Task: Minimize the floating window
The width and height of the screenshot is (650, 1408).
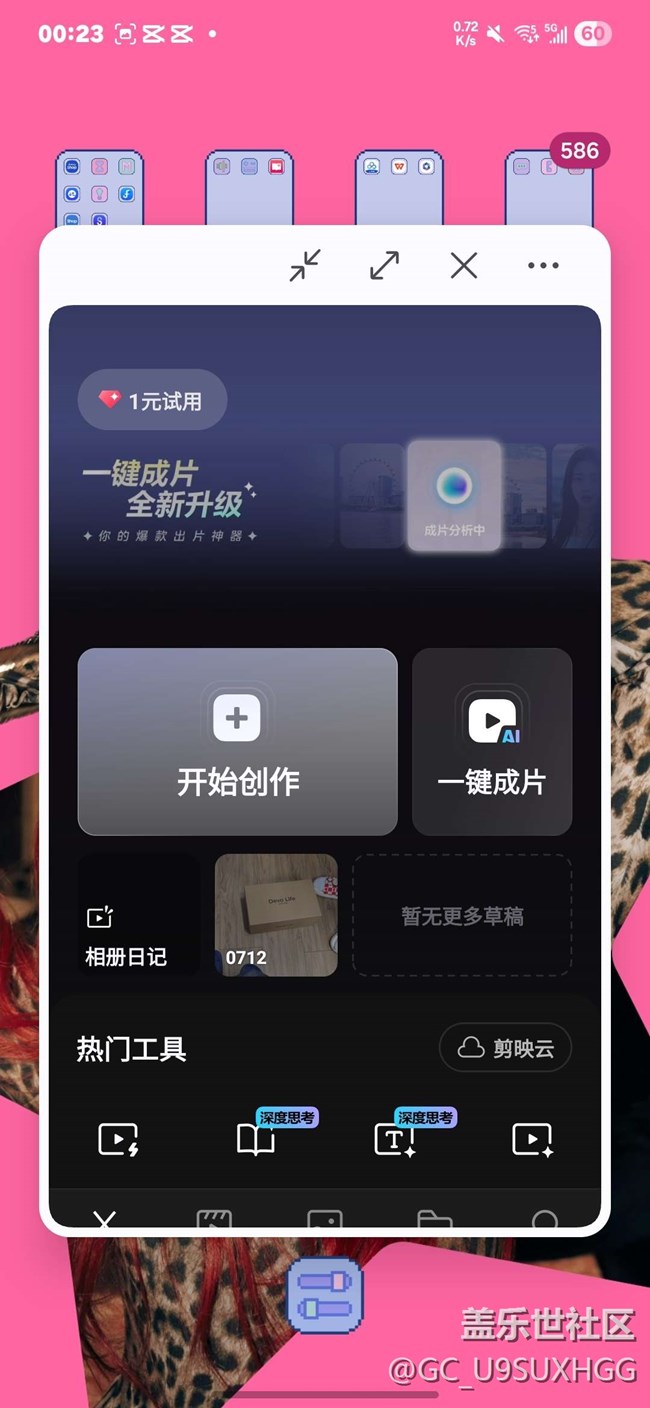Action: pos(305,266)
